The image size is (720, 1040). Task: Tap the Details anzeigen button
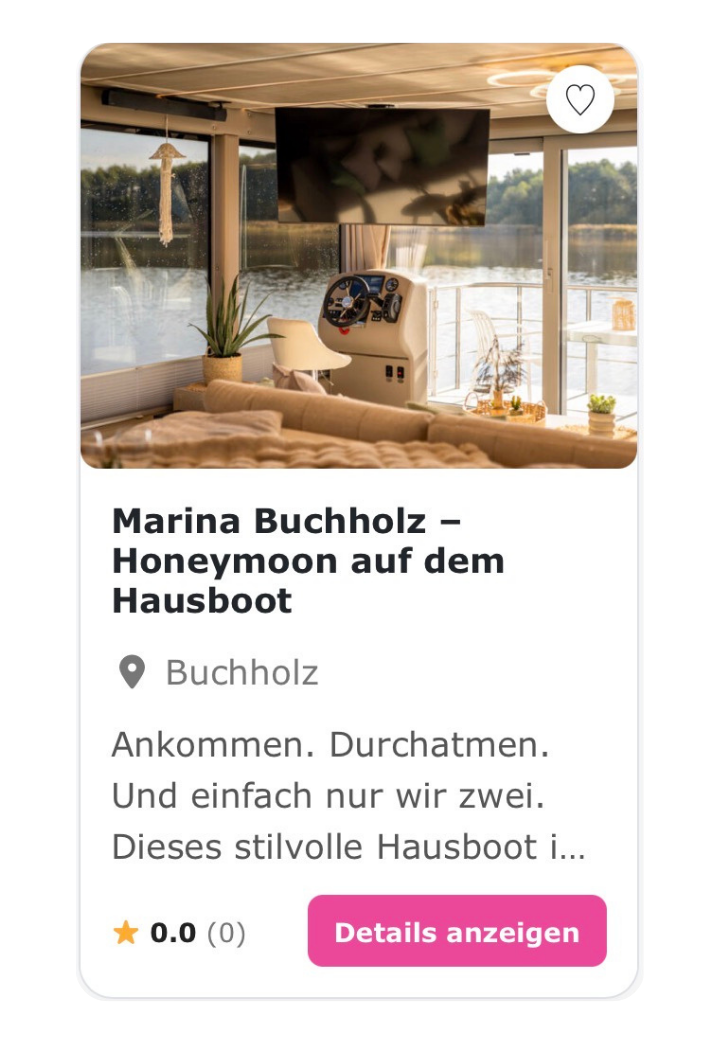[x=457, y=931]
